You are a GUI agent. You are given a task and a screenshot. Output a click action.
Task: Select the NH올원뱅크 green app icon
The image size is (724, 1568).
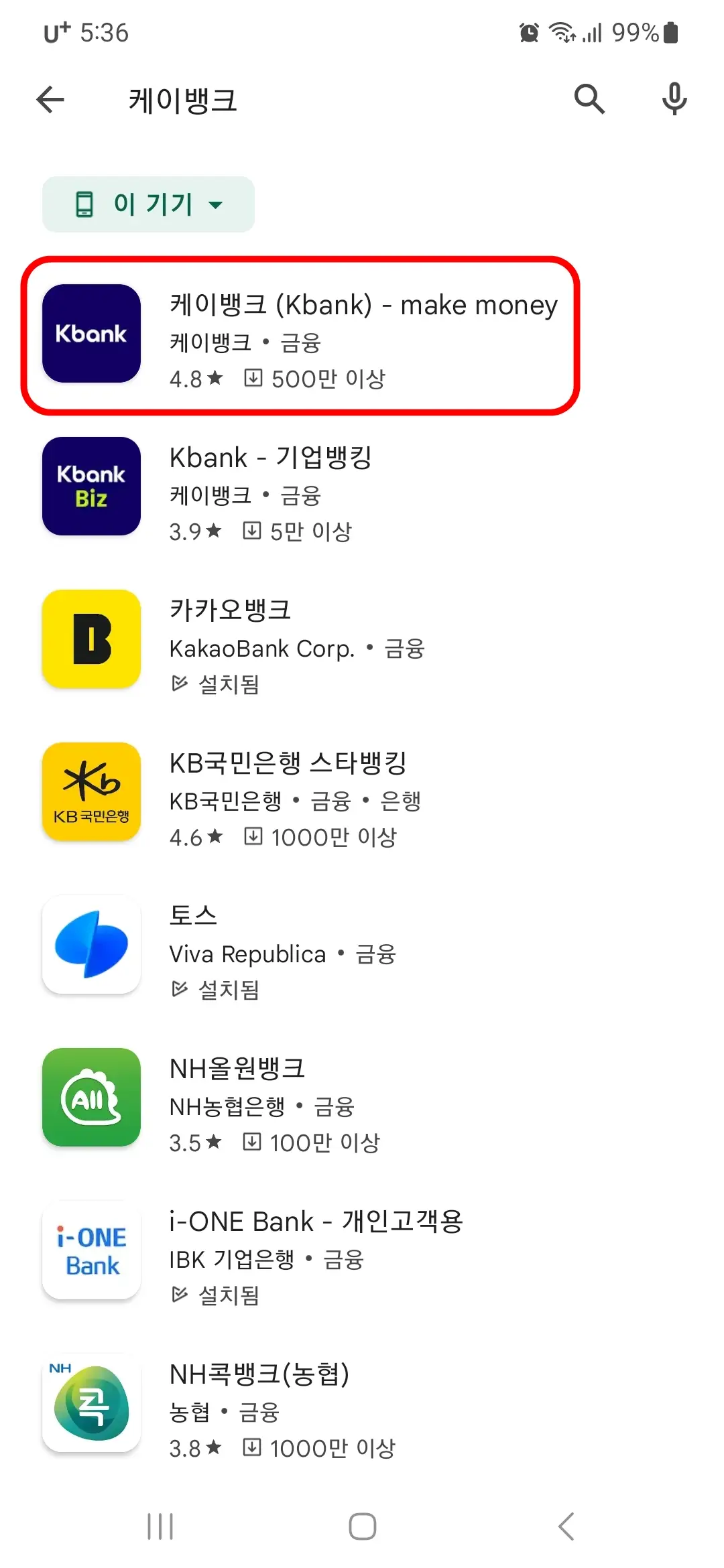pyautogui.click(x=91, y=1098)
